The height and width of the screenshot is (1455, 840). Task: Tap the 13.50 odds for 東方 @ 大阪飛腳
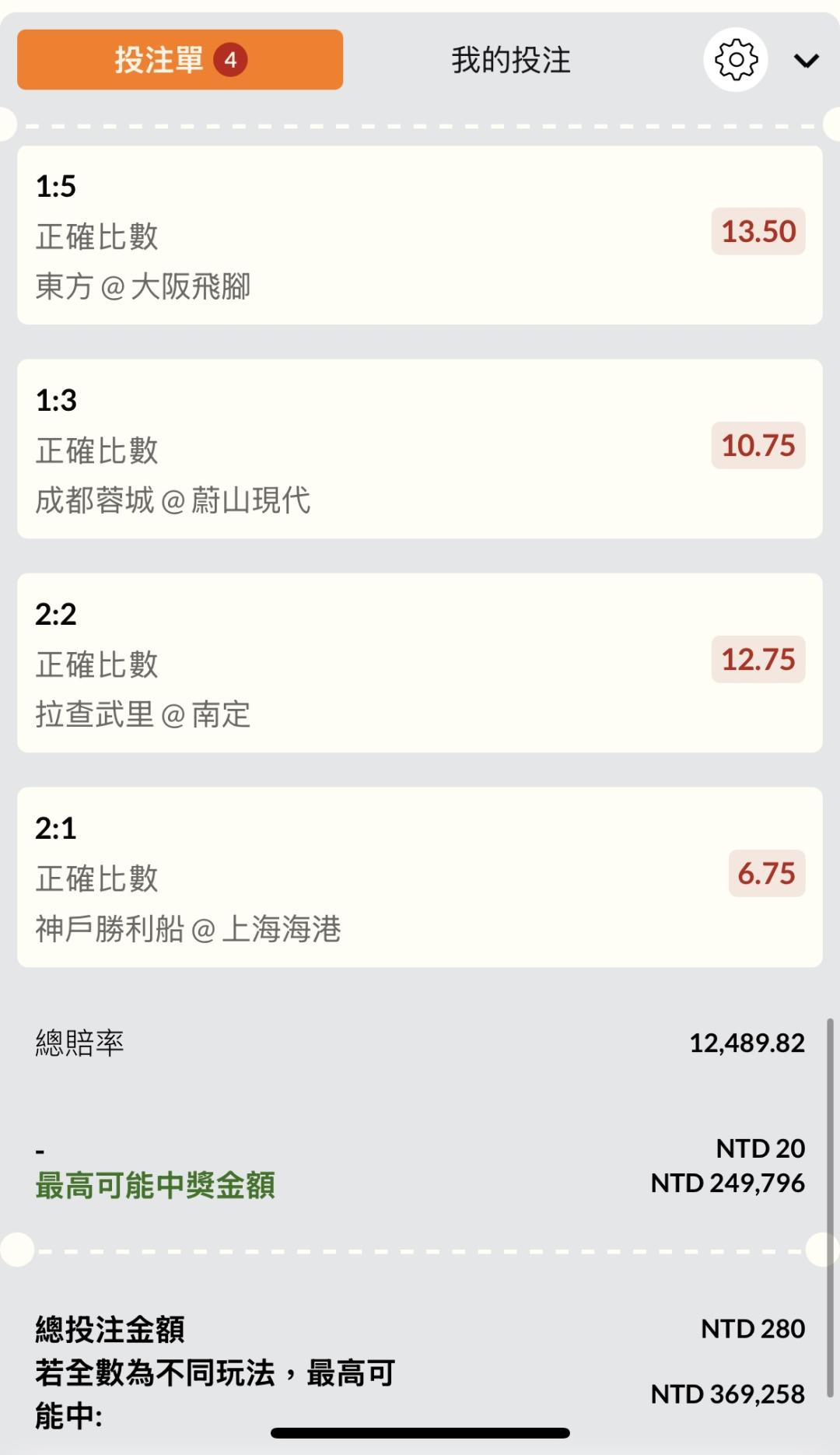[x=758, y=231]
